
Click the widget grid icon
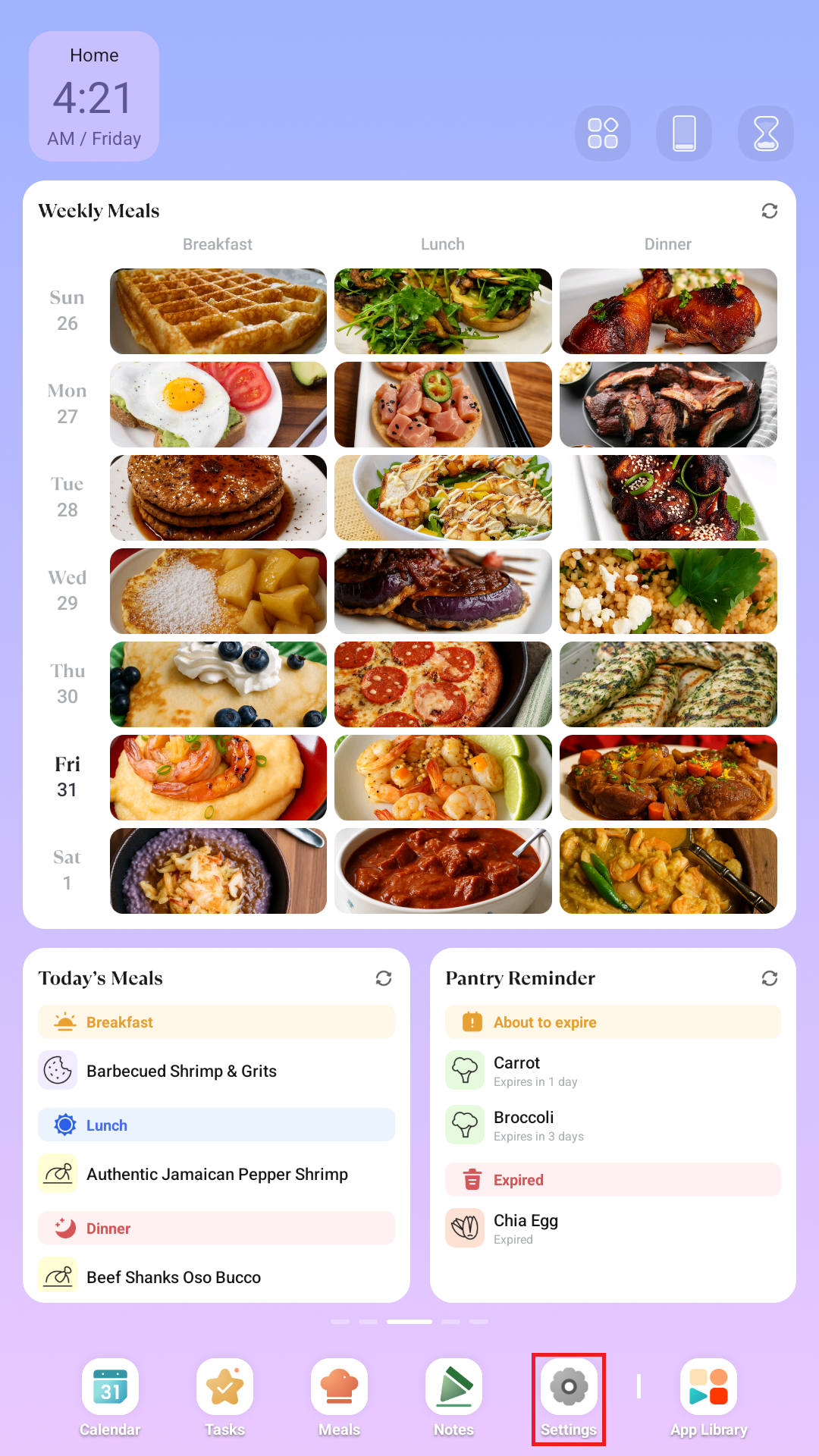[x=602, y=133]
